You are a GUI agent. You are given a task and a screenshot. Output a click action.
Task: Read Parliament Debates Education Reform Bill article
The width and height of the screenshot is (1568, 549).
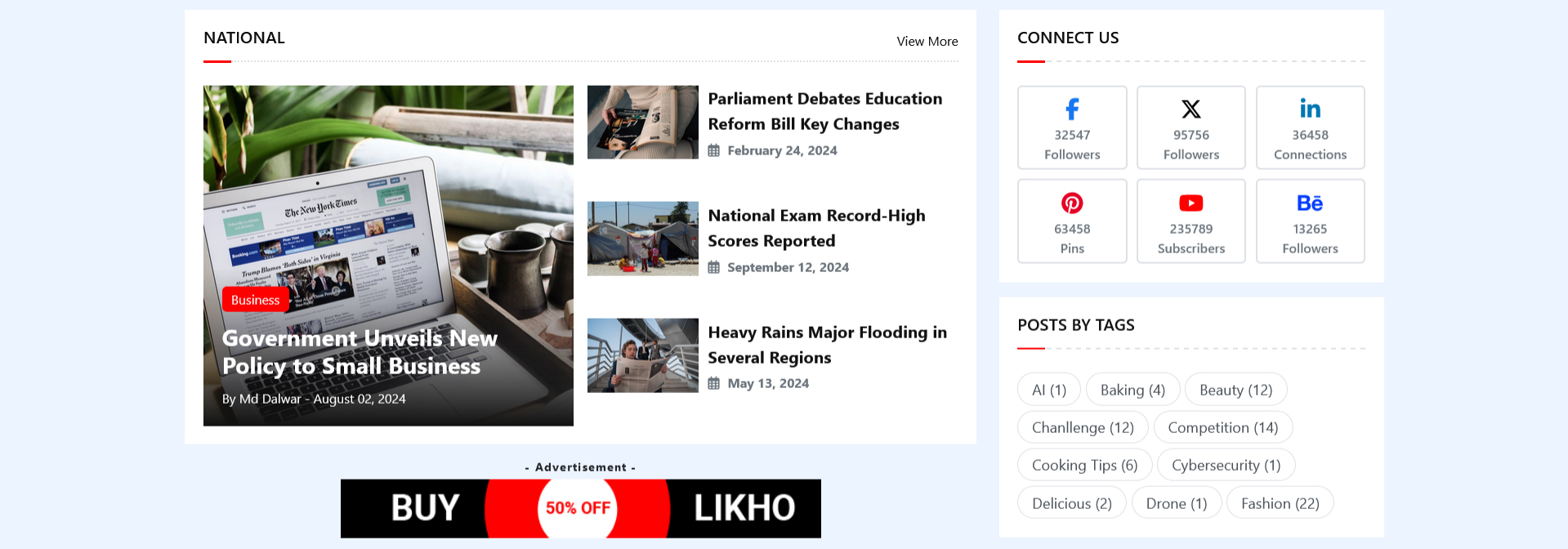pyautogui.click(x=824, y=111)
